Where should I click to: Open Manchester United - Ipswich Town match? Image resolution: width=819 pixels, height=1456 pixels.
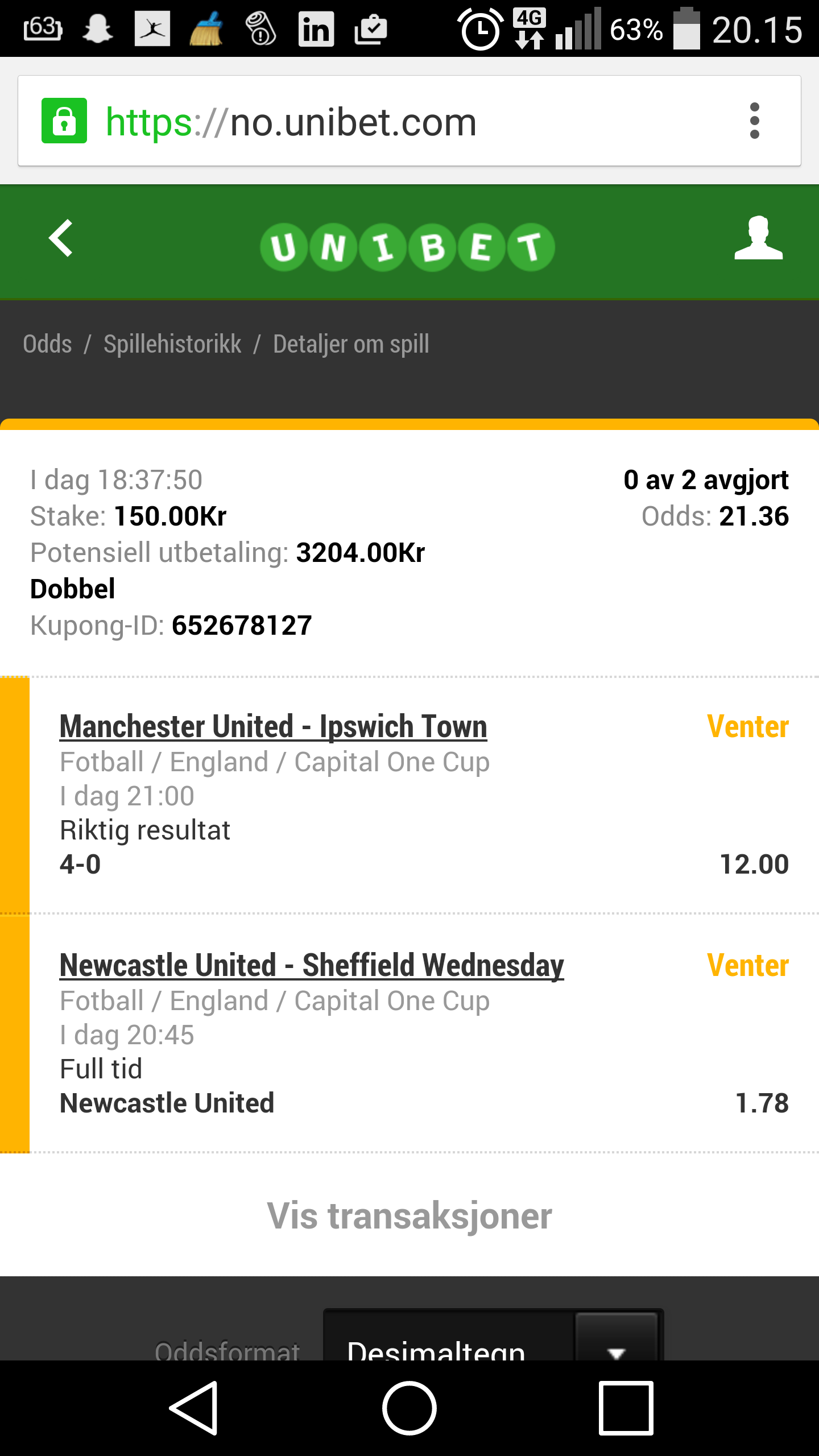click(274, 727)
